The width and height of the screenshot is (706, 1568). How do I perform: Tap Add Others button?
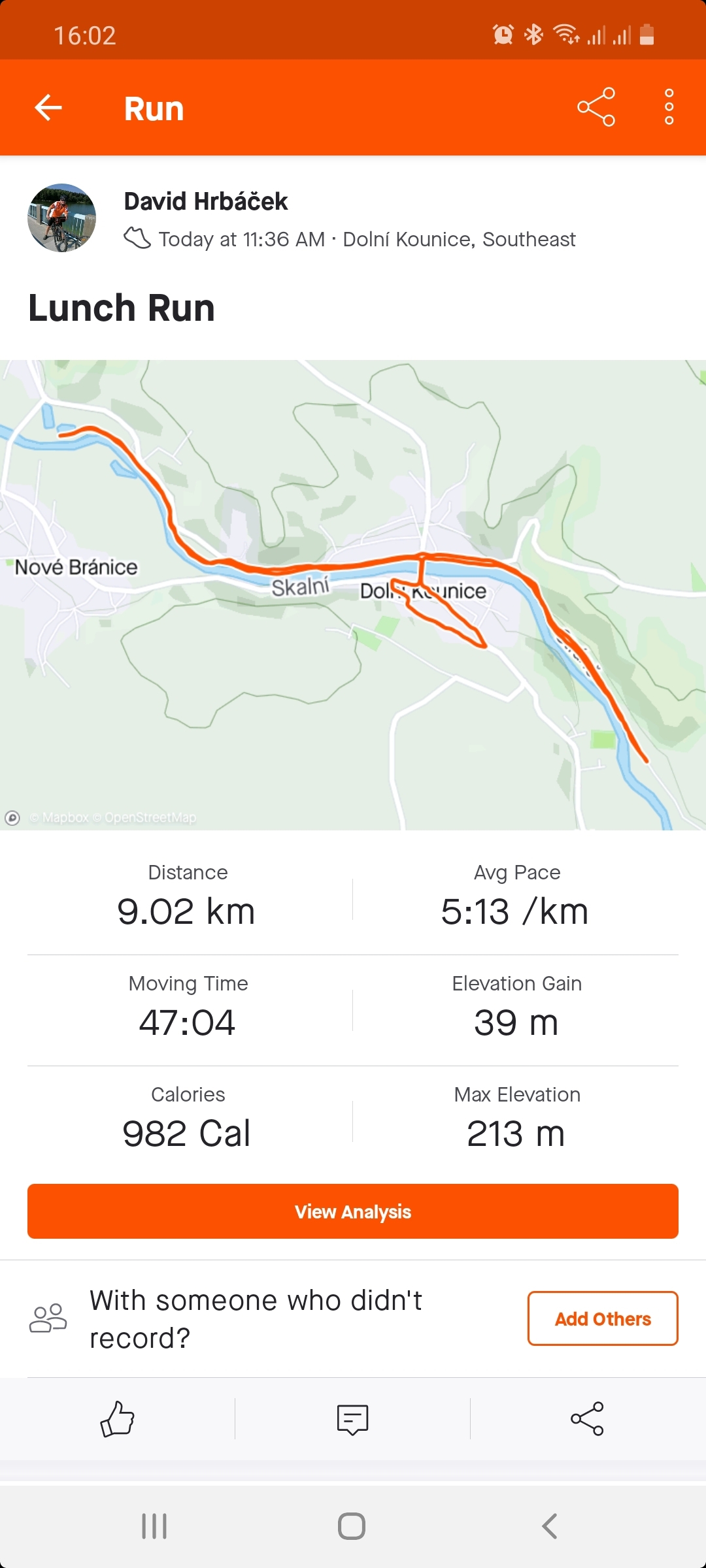pos(603,1318)
